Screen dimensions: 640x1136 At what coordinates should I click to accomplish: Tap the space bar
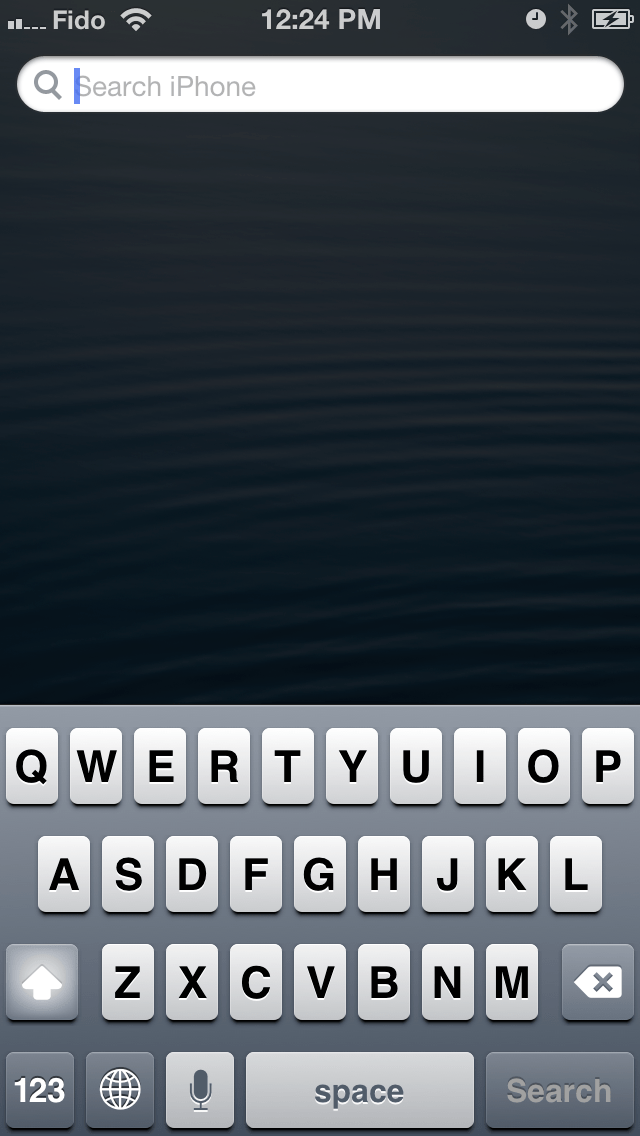point(359,1090)
